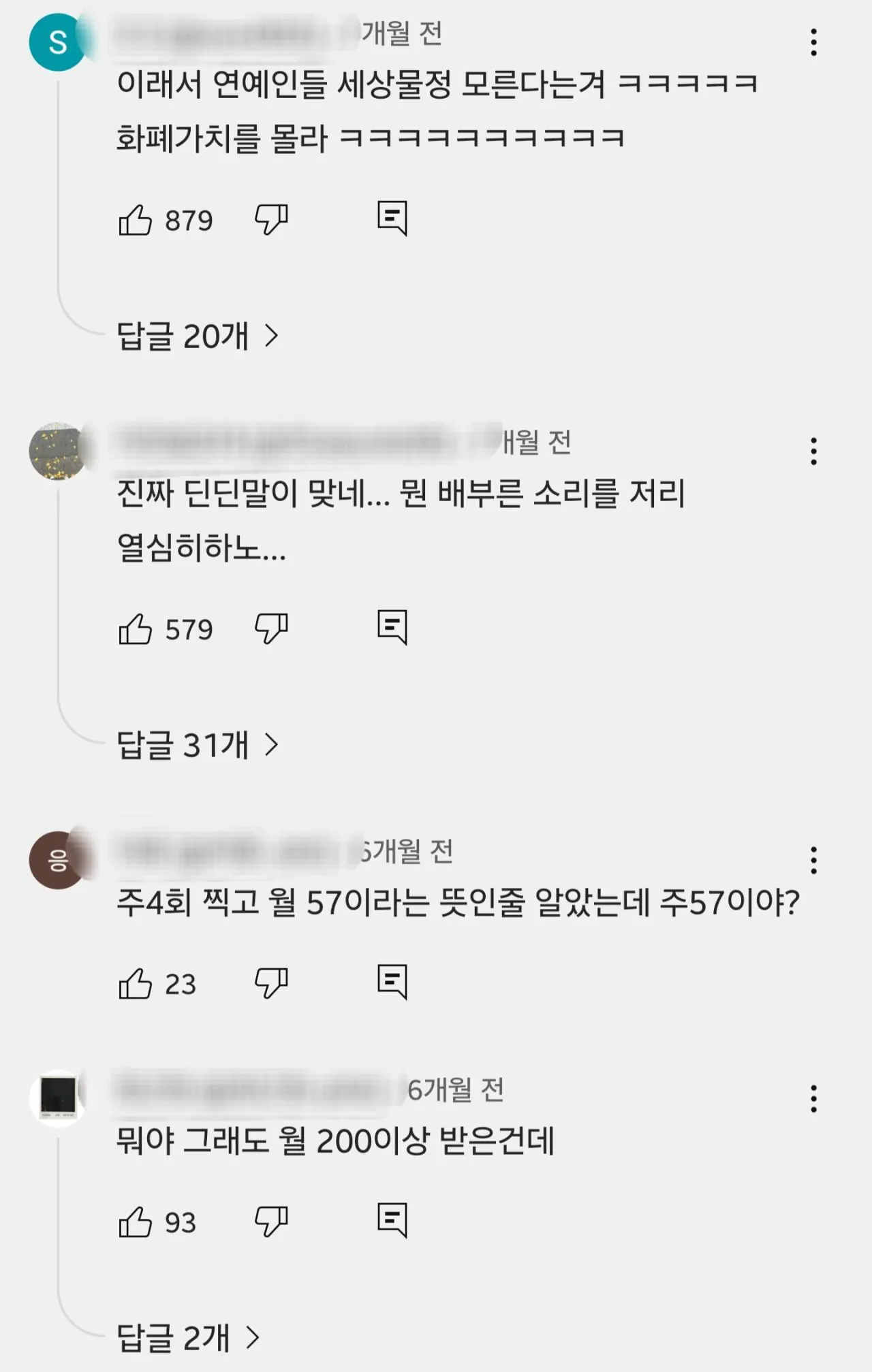Image resolution: width=872 pixels, height=1372 pixels.
Task: Expand 답글 31개 replies
Action: click(198, 745)
